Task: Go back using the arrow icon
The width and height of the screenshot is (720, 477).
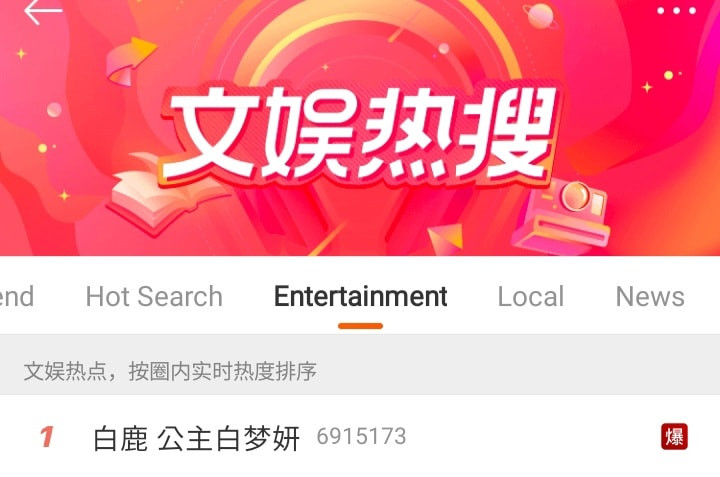Action: click(42, 12)
